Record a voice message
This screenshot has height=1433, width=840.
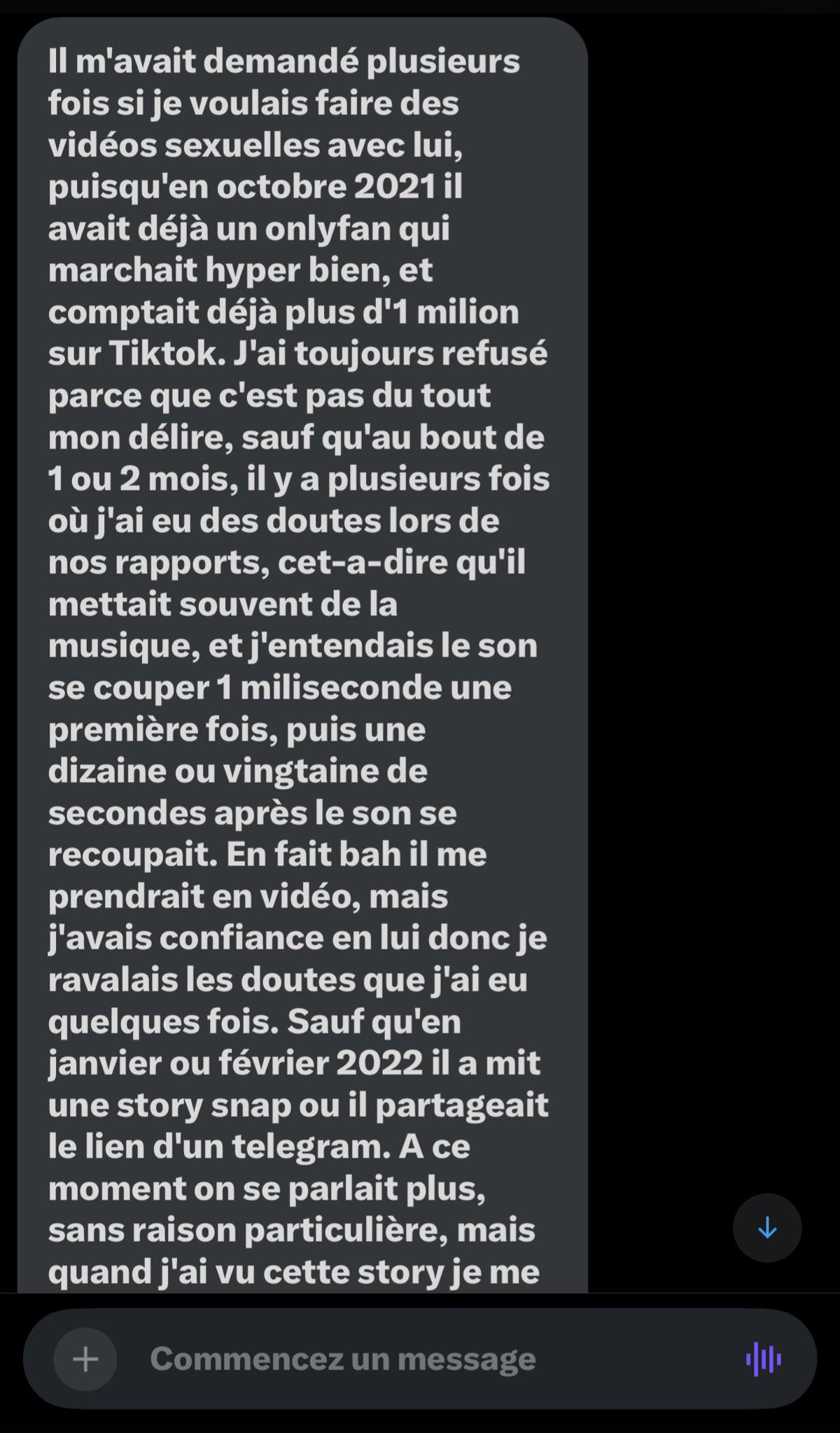[x=763, y=1359]
